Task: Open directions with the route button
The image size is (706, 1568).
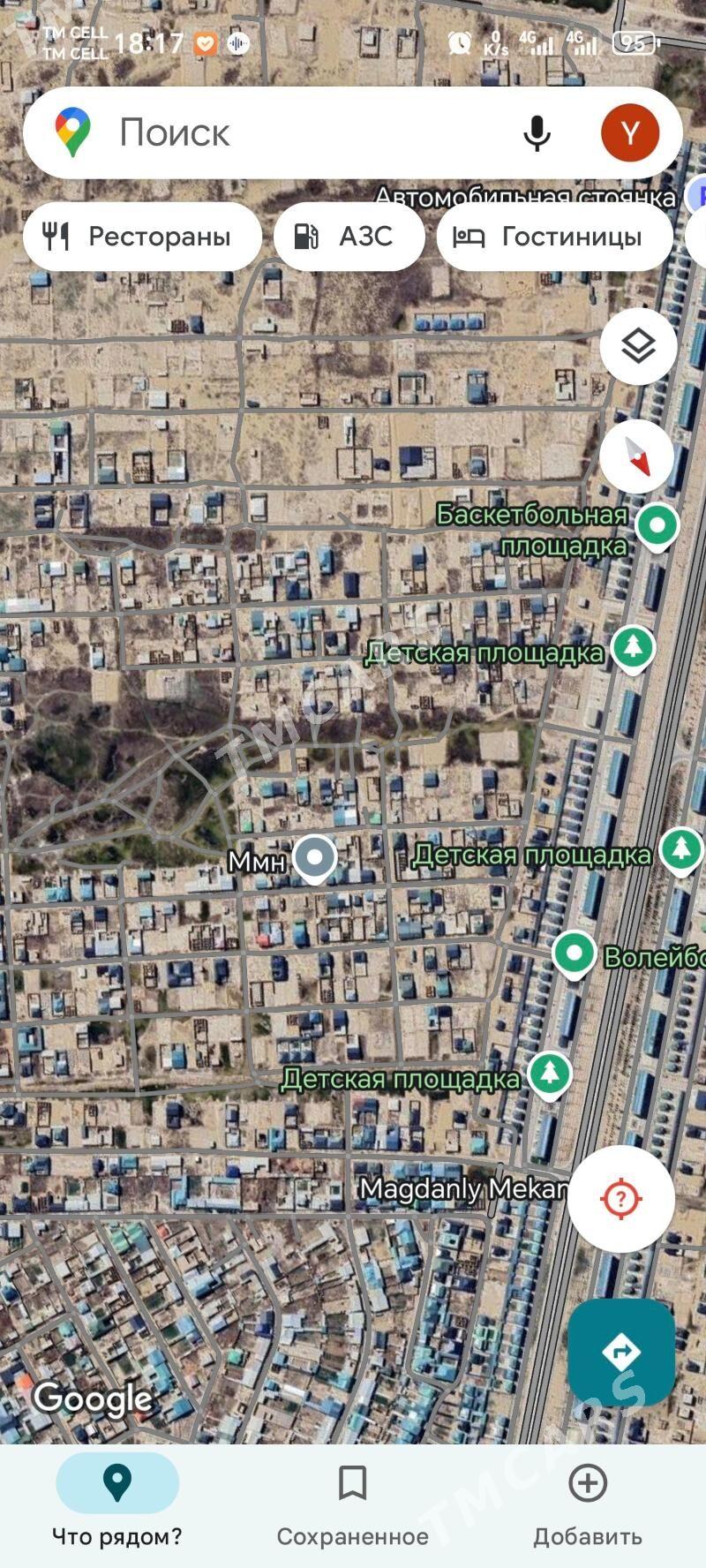Action: pos(621,1352)
